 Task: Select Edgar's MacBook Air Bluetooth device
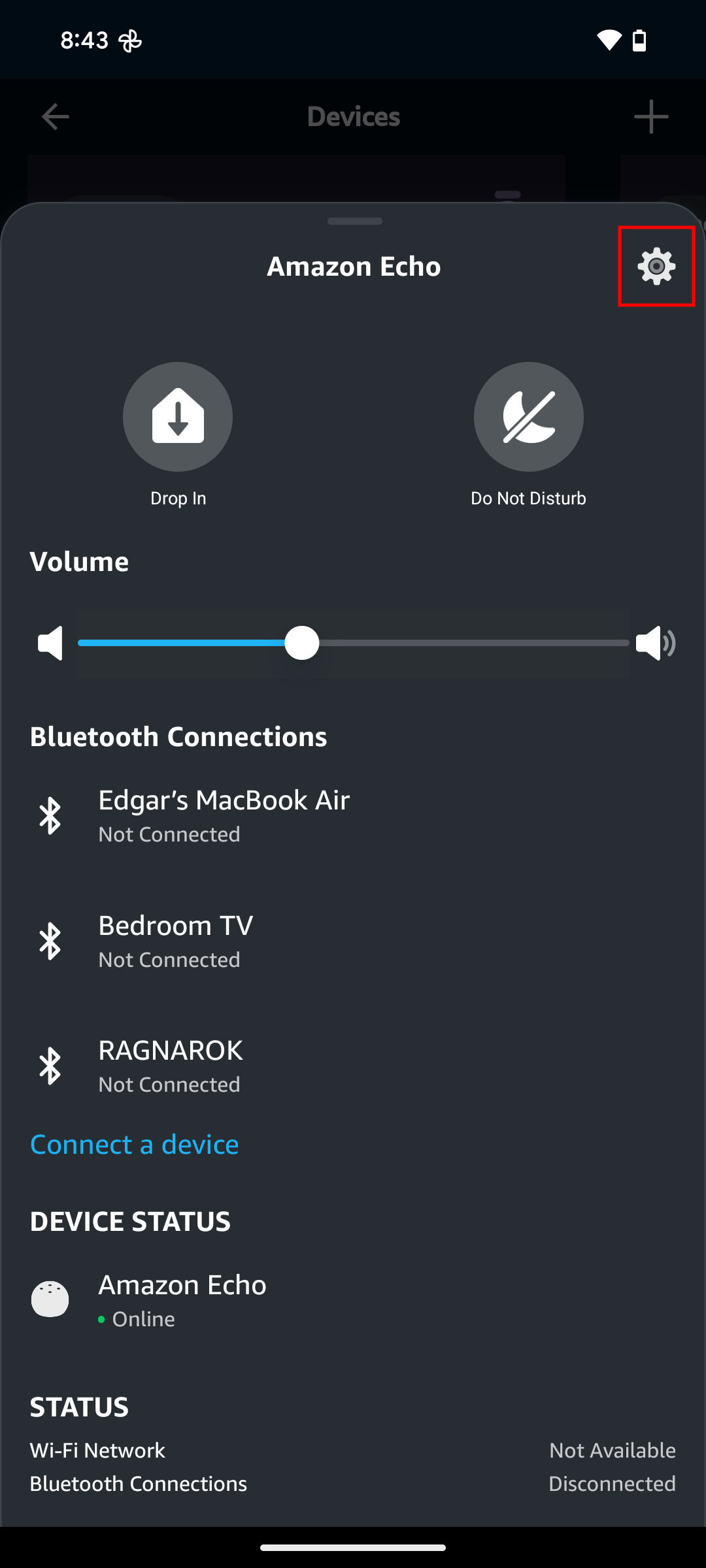pos(224,815)
